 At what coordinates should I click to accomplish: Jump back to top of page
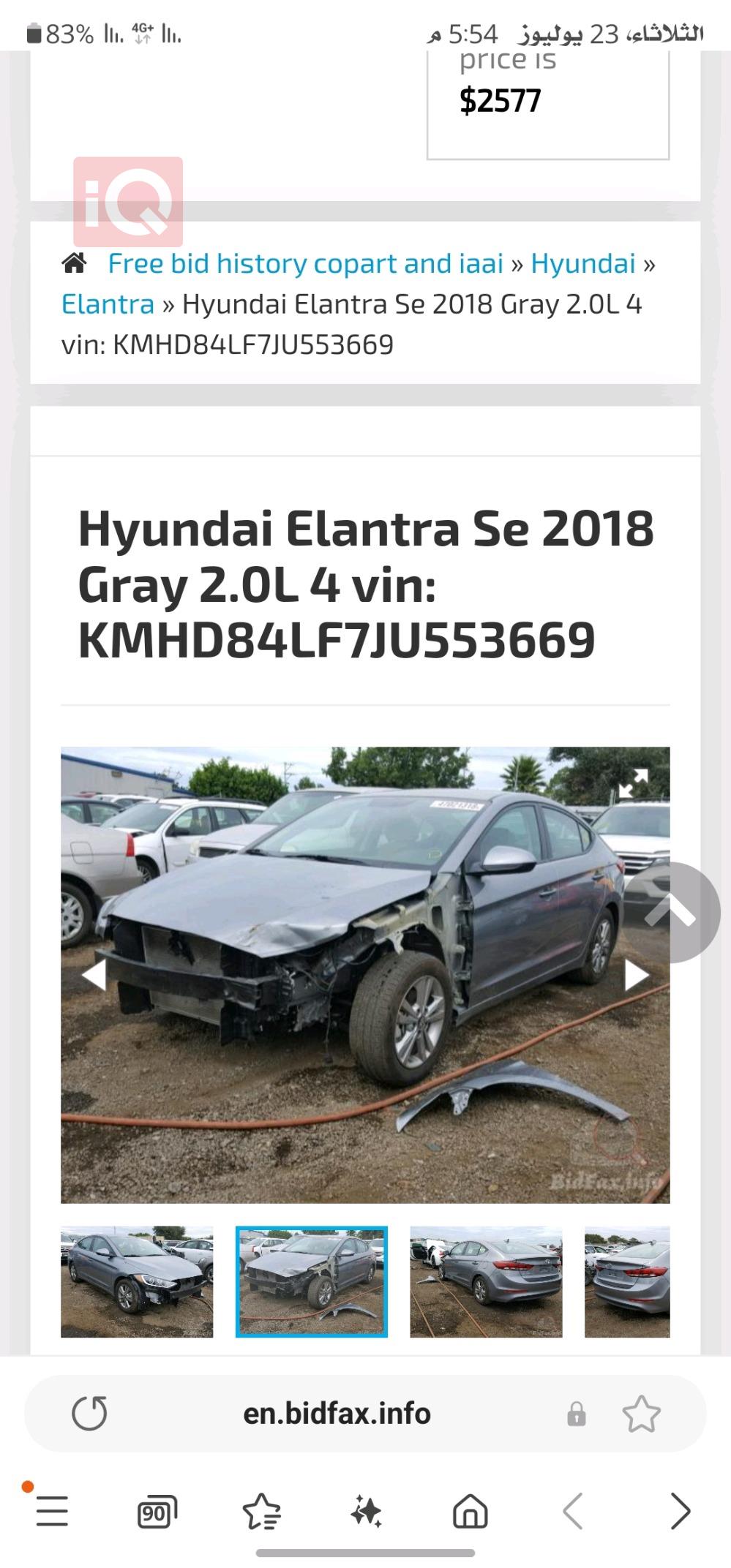tap(671, 911)
